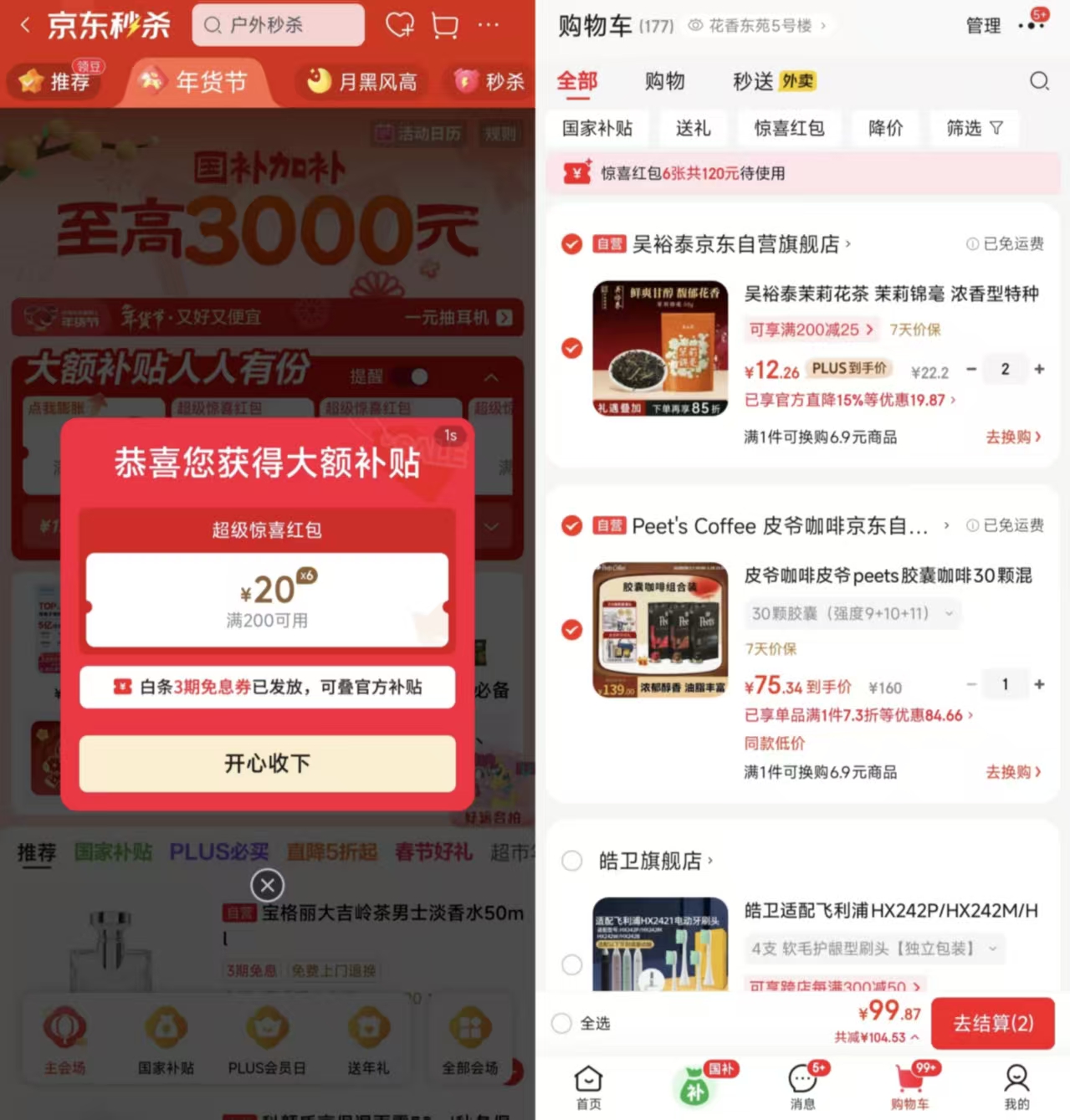This screenshot has width=1070, height=1120.
Task: Open the 我的 profile tab
Action: 1016,1086
